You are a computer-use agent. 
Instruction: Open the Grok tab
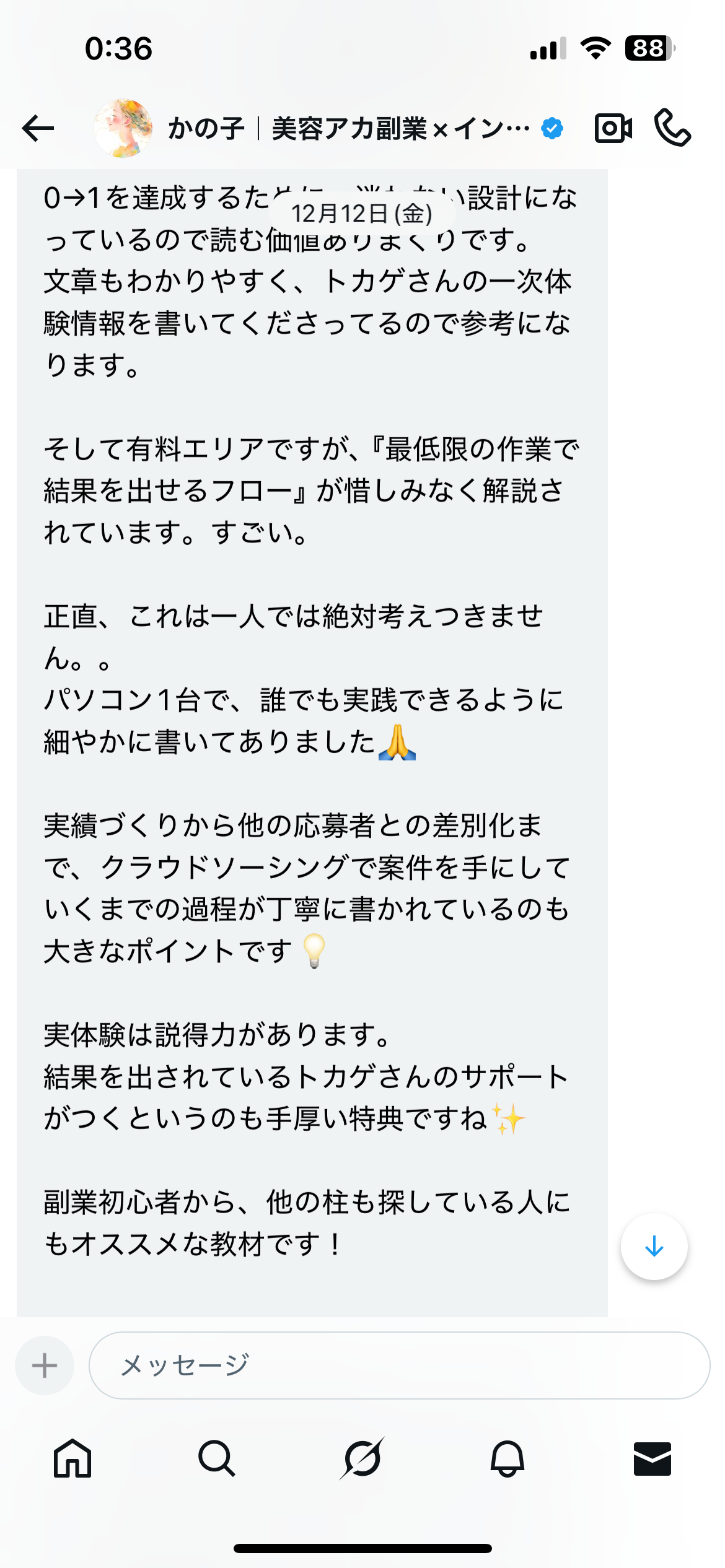tap(362, 1458)
